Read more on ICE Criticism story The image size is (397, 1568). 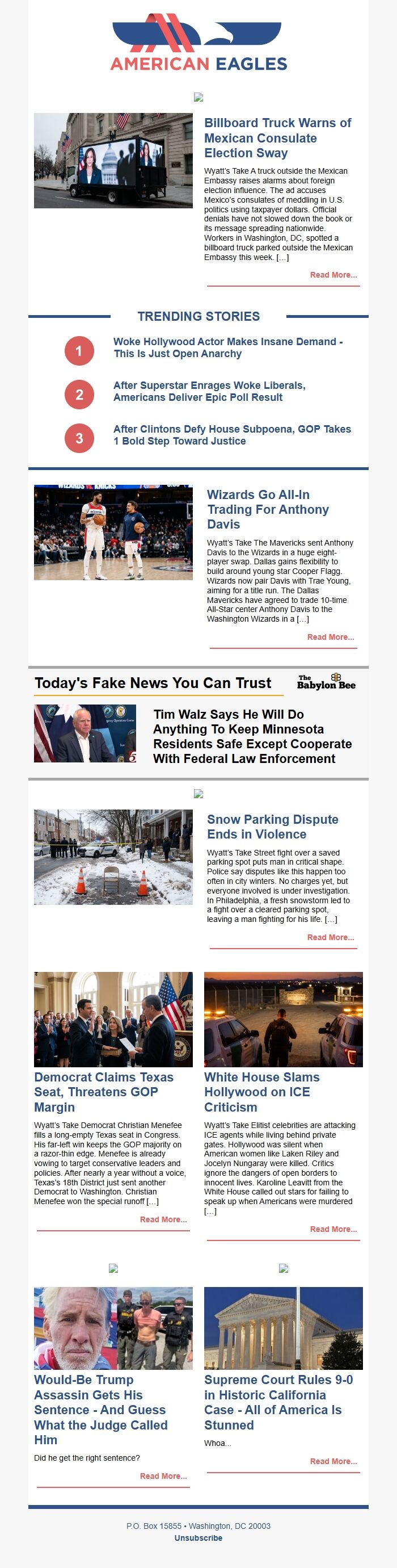[333, 1229]
